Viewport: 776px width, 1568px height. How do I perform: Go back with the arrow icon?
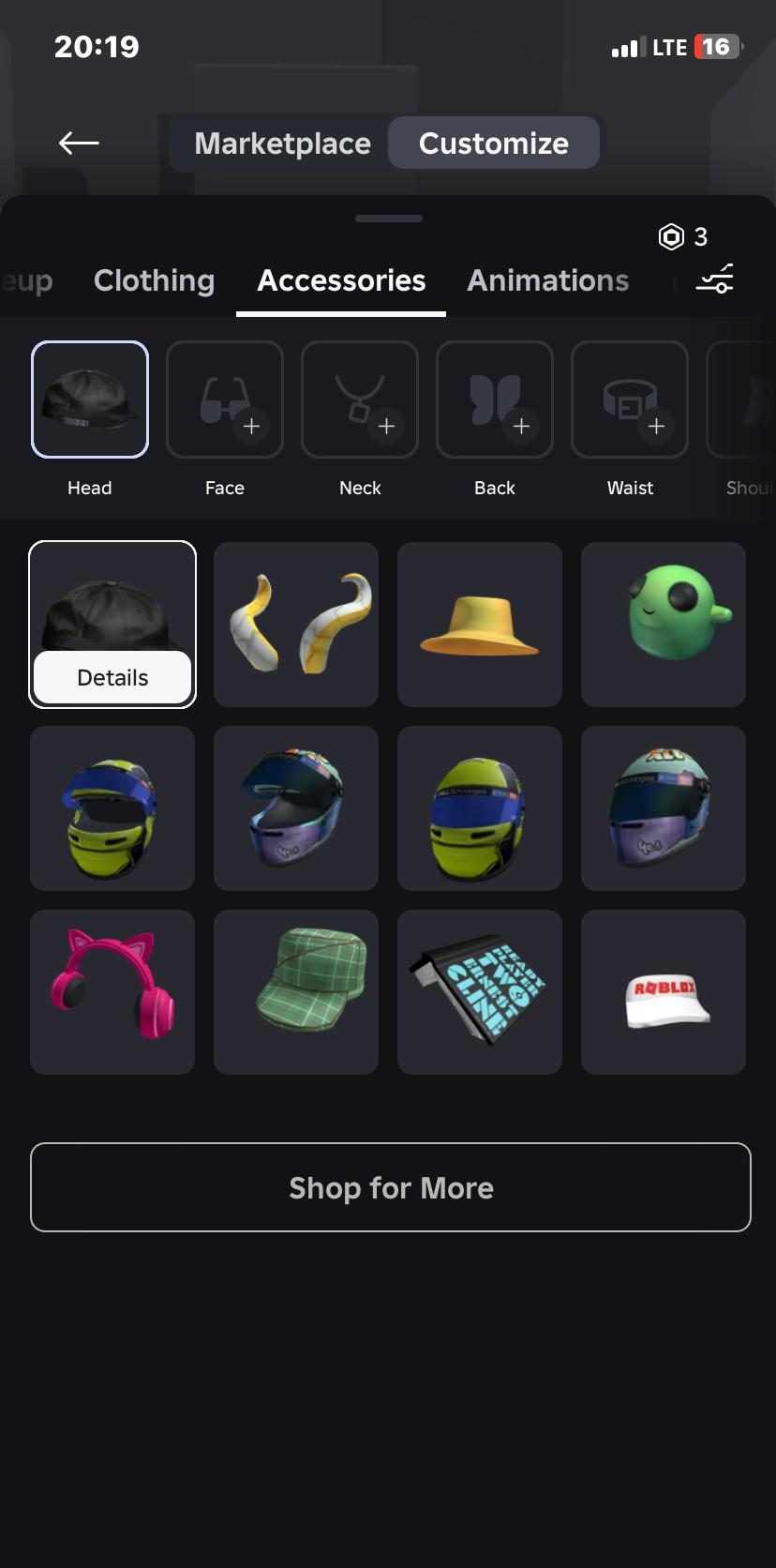[79, 143]
